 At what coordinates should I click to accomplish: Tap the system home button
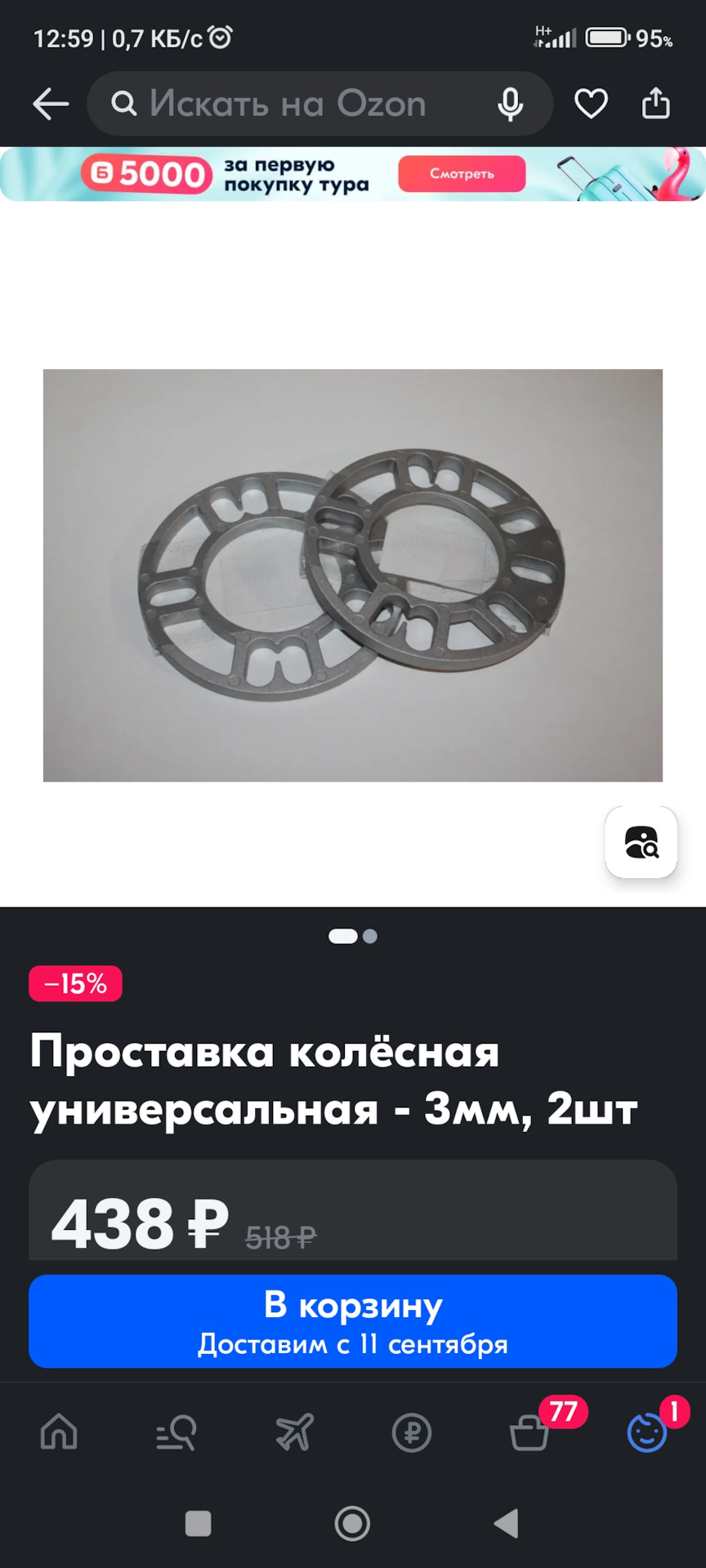click(352, 1523)
